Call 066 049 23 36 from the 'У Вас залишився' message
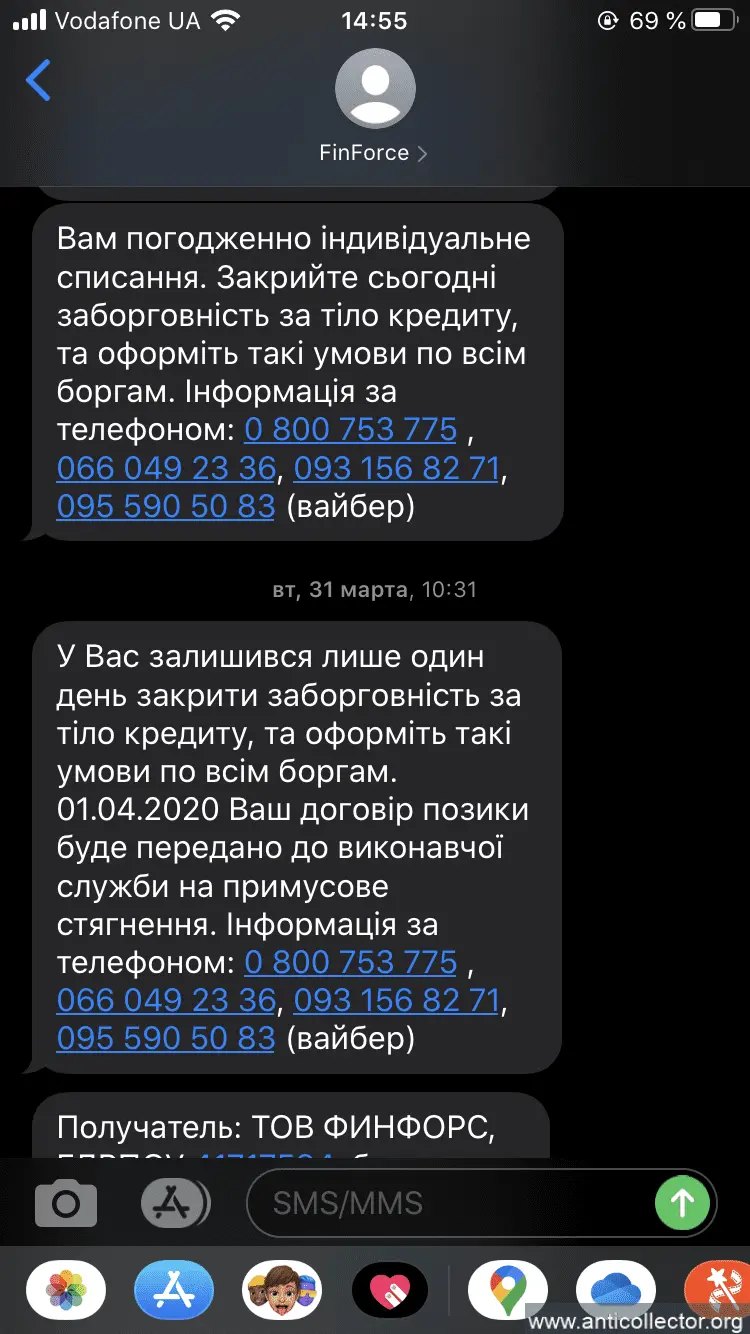The width and height of the screenshot is (750, 1334). (165, 1000)
